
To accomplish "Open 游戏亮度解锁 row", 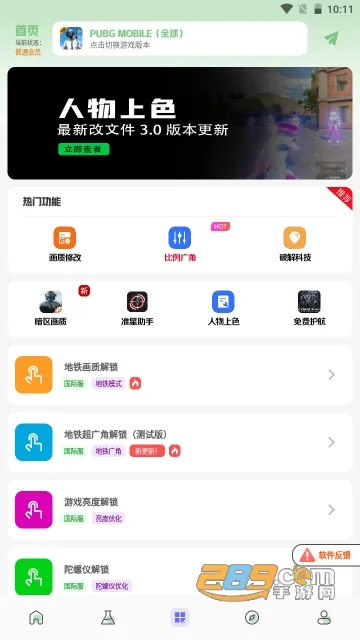I will (180, 509).
